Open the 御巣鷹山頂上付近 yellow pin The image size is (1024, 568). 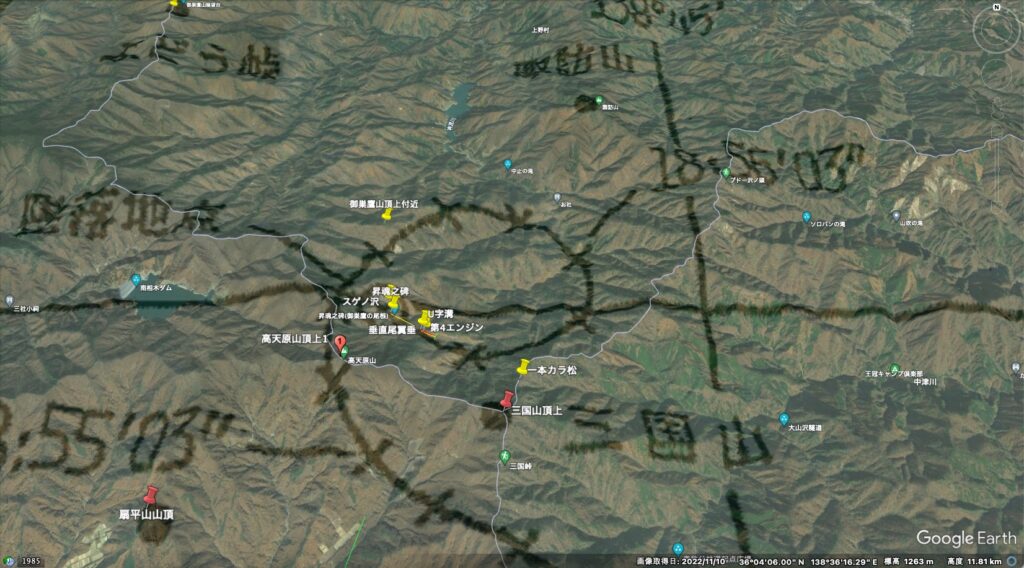click(387, 214)
